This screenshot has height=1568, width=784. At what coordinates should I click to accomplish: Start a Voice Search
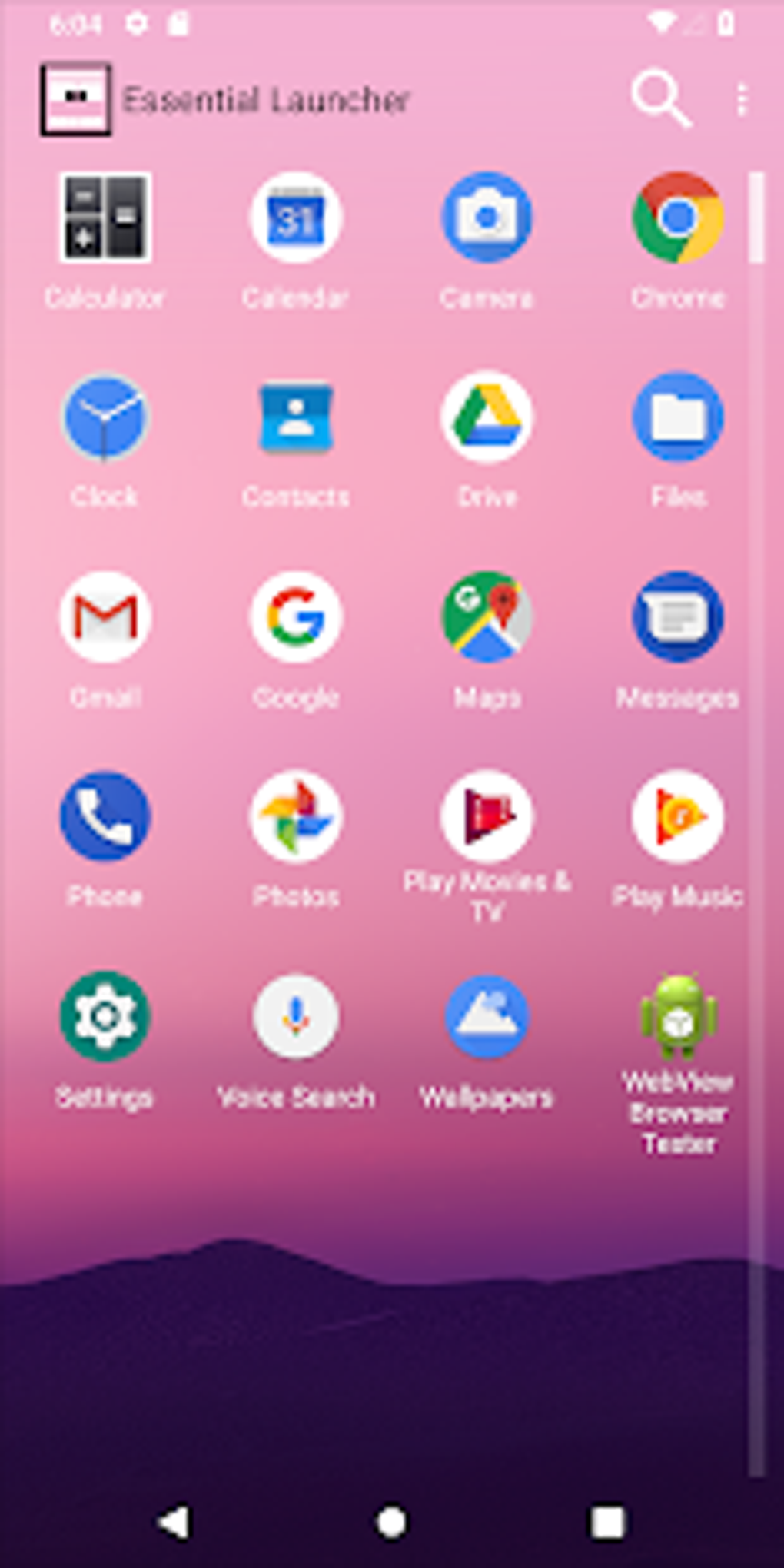pos(295,1016)
